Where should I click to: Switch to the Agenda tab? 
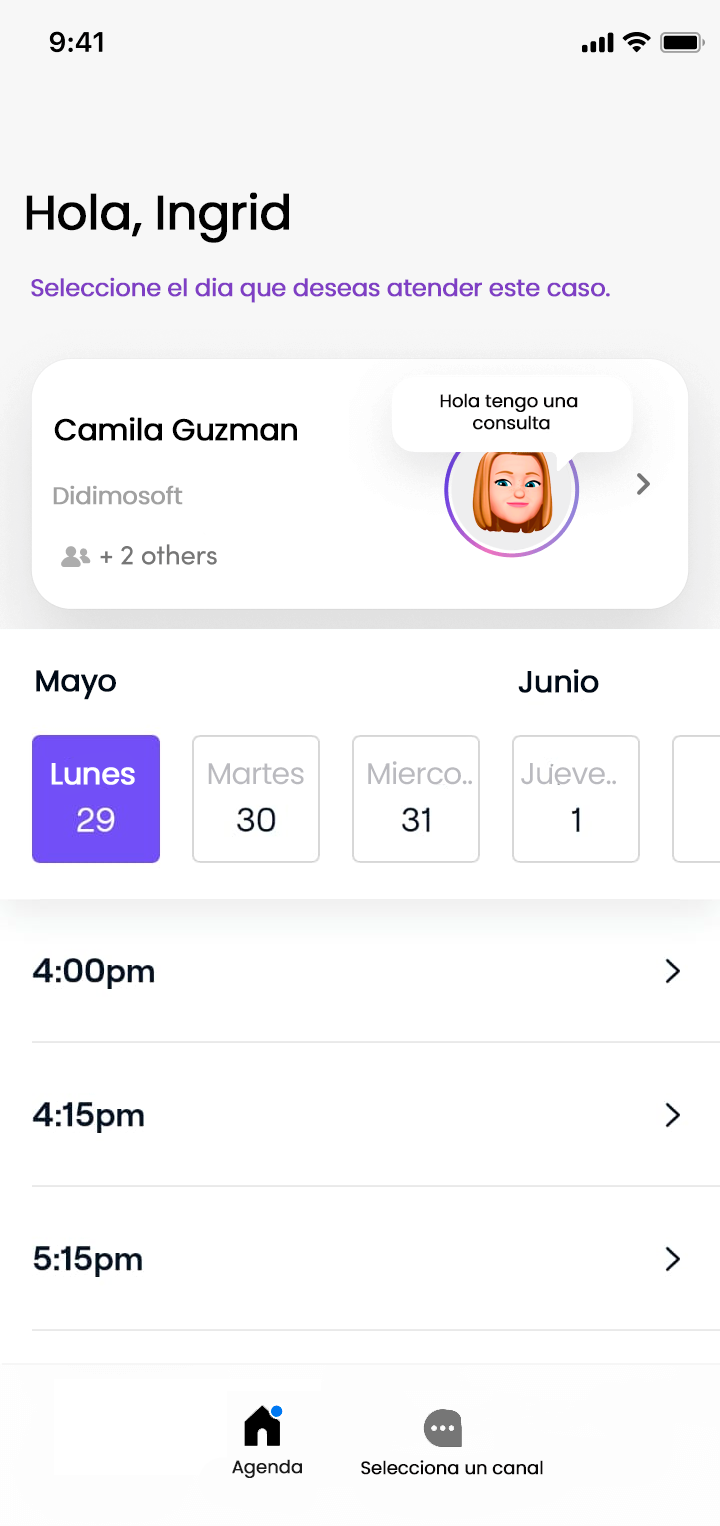click(266, 1441)
